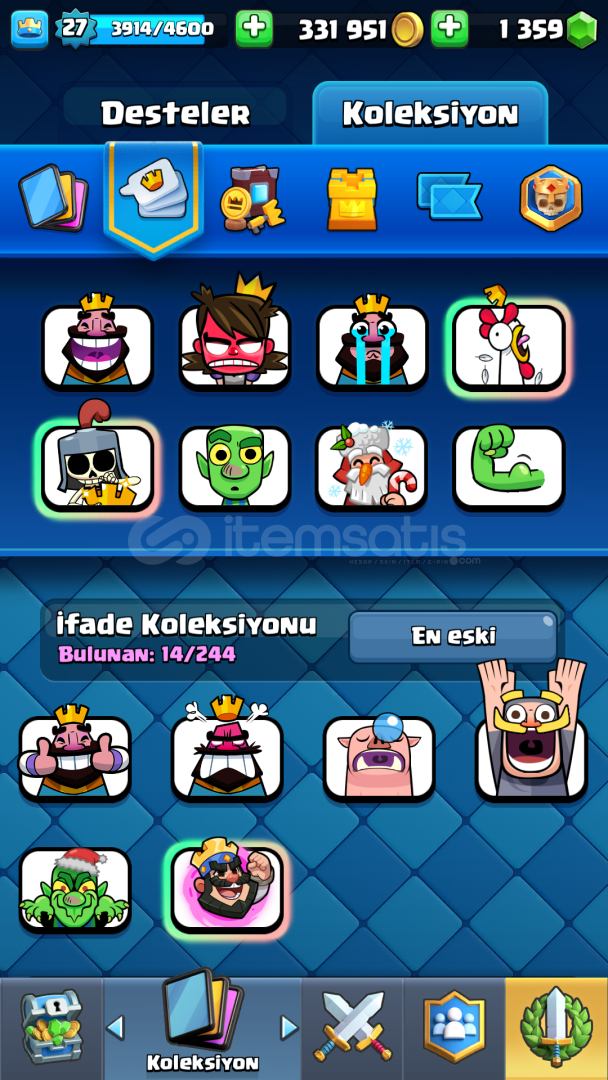Viewport: 608px width, 1080px height.
Task: Select the chicken emote in deck
Action: pyautogui.click(x=509, y=344)
